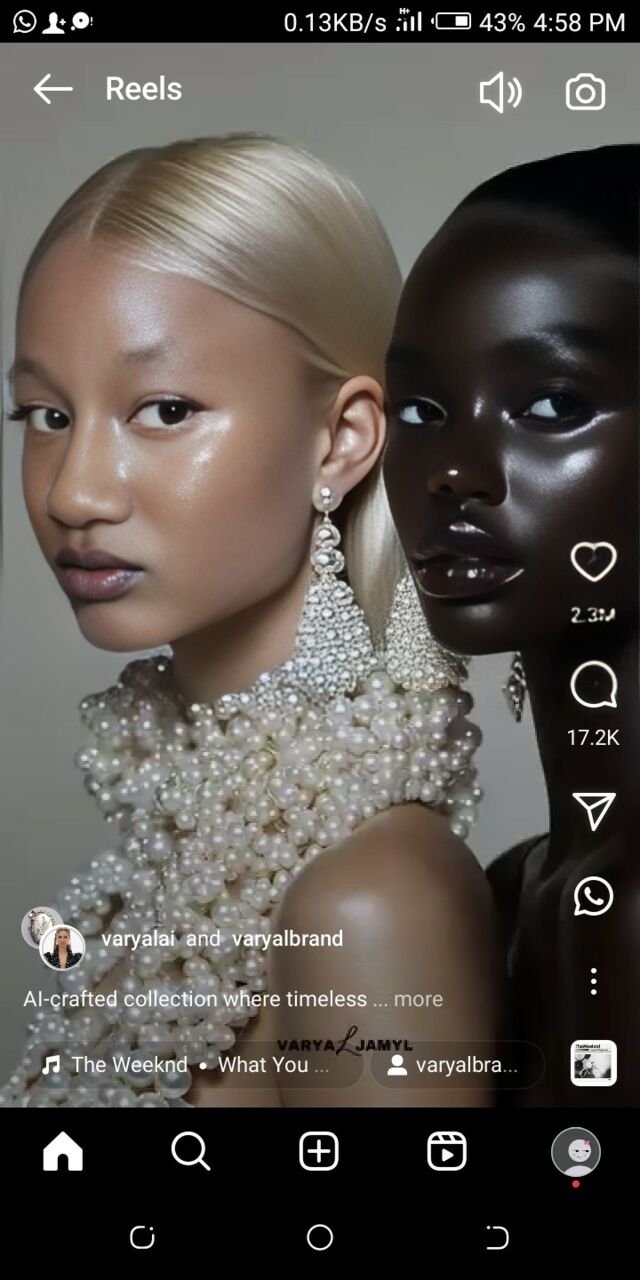Create a new post with plus
The height and width of the screenshot is (1280, 640).
(319, 1152)
